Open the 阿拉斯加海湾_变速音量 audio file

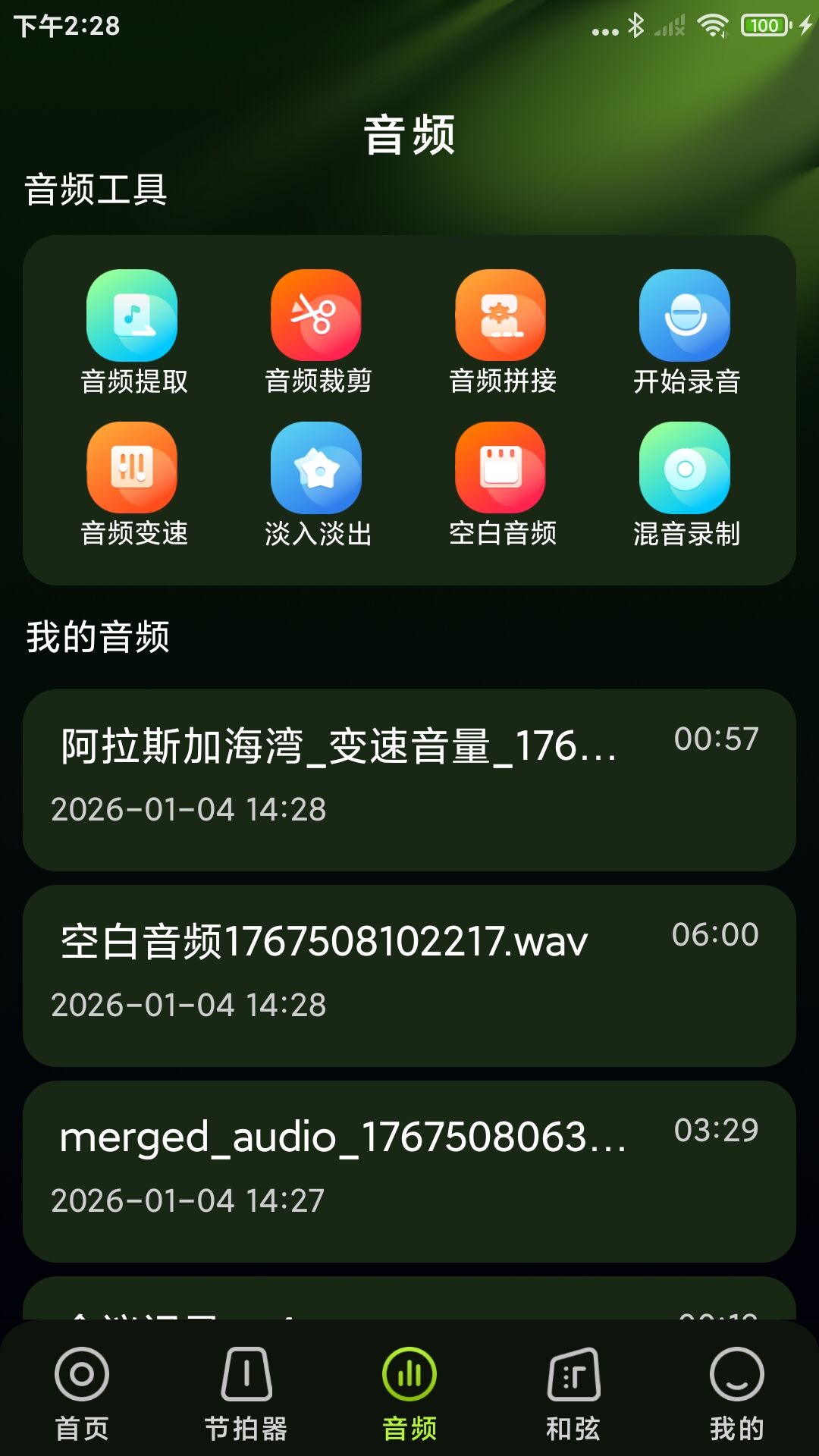point(409,780)
